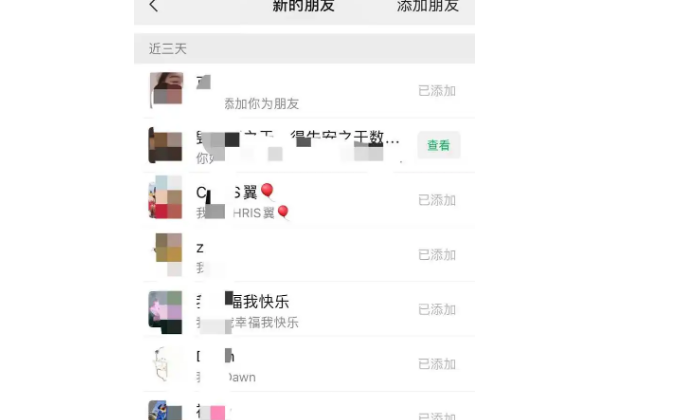Image resolution: width=700 pixels, height=420 pixels.
Task: Open the Dawn friend entry
Action: (x=300, y=365)
